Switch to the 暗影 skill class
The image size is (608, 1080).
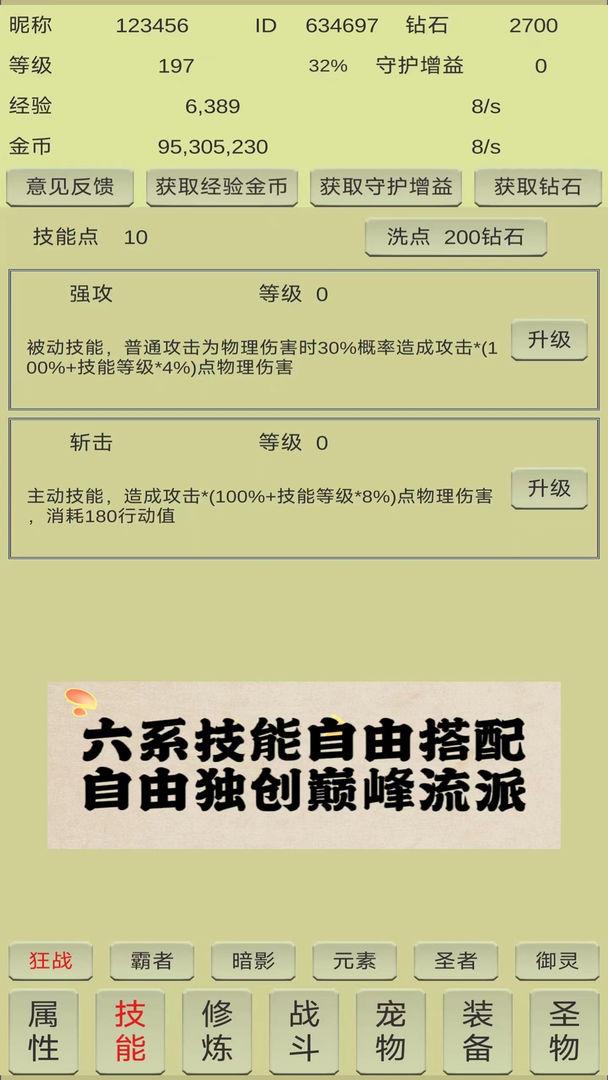click(x=253, y=961)
